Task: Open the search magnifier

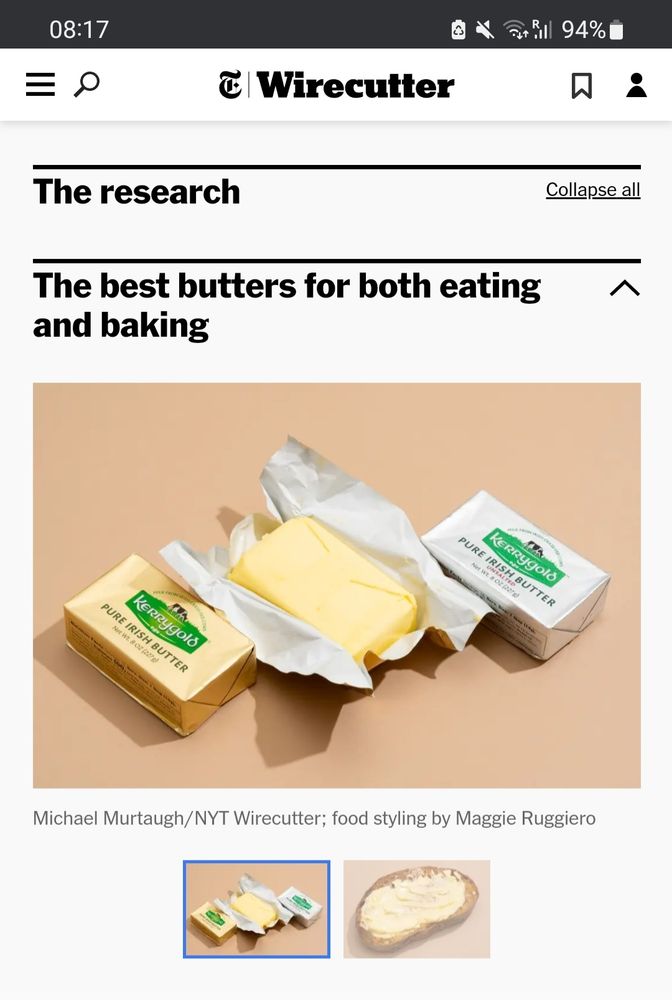Action: [x=87, y=85]
